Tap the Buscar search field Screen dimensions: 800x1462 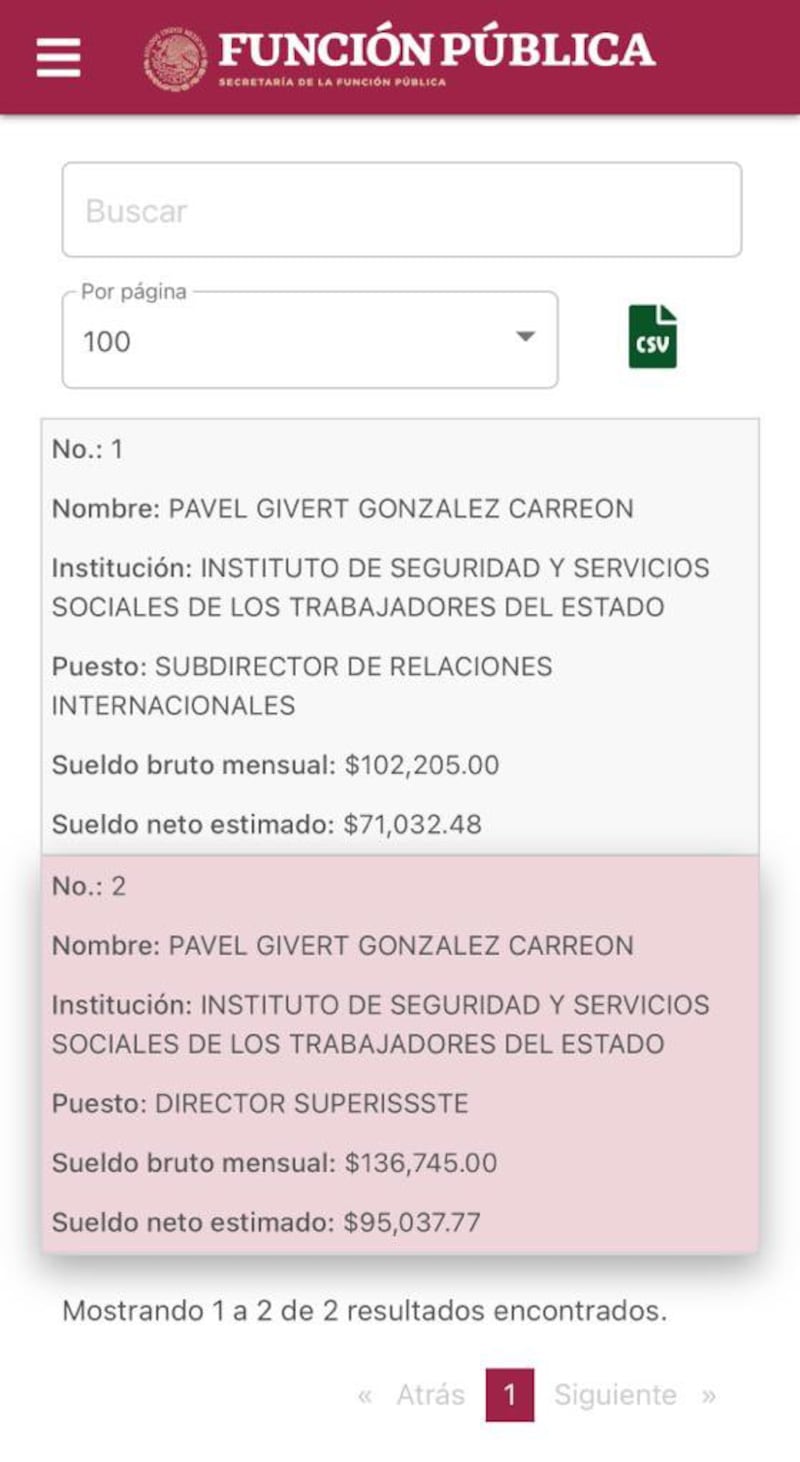[401, 210]
